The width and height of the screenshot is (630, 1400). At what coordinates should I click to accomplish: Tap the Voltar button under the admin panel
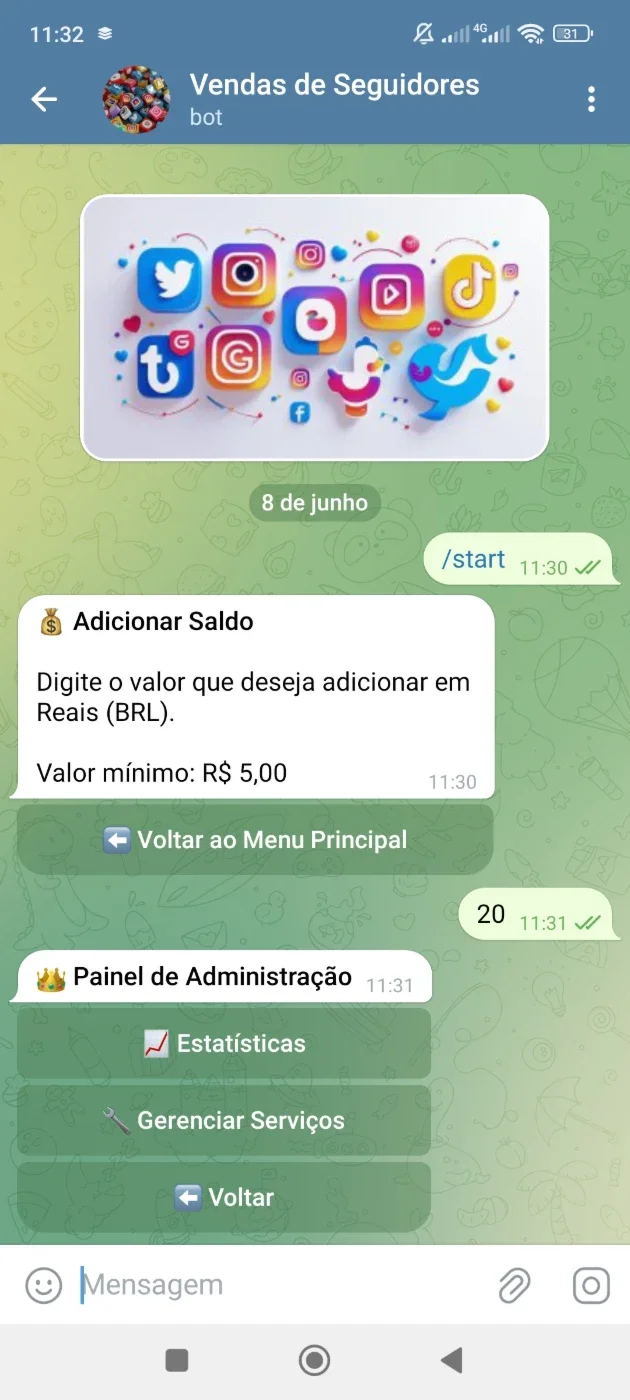tap(224, 1198)
